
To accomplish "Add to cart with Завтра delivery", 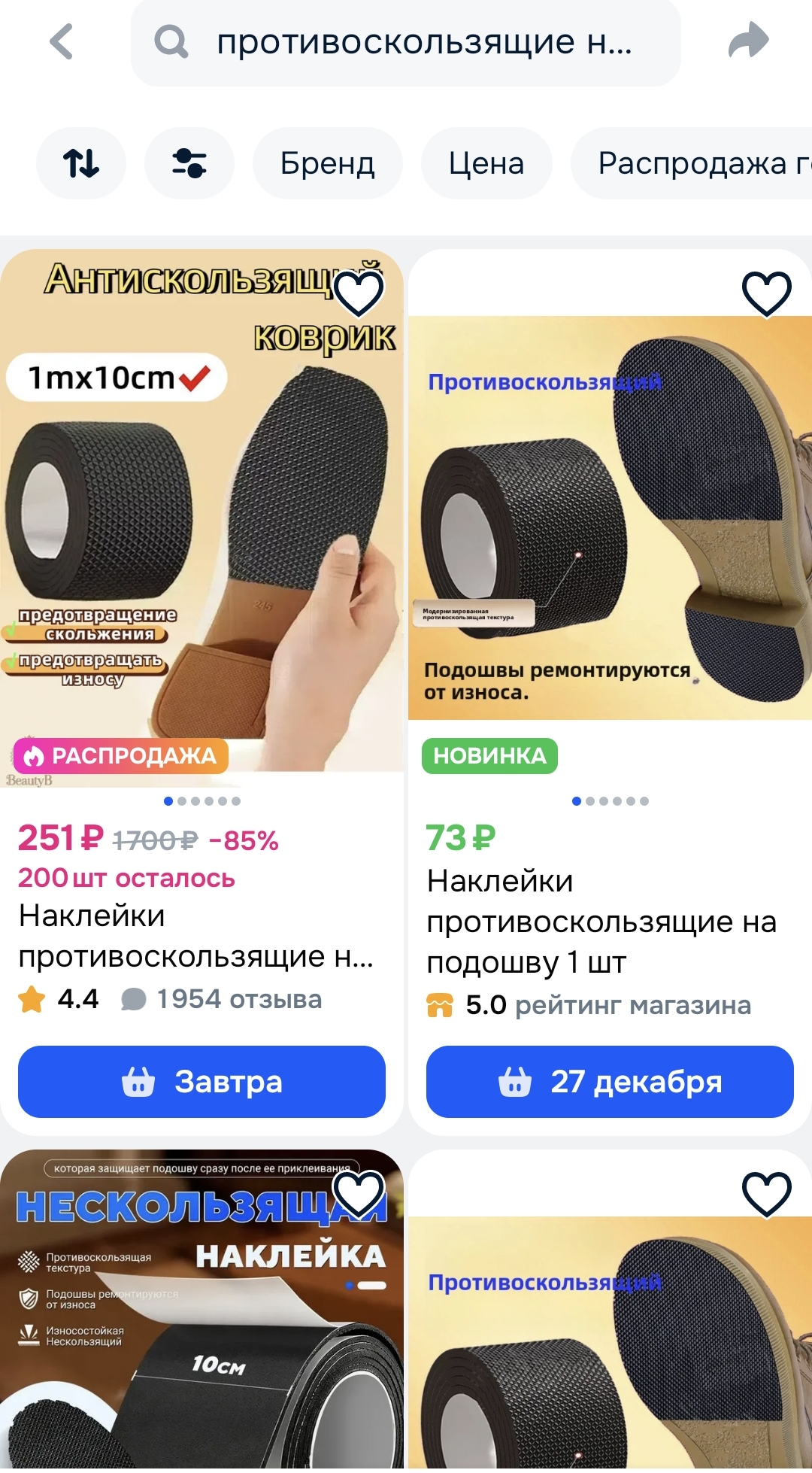I will pos(201,1082).
